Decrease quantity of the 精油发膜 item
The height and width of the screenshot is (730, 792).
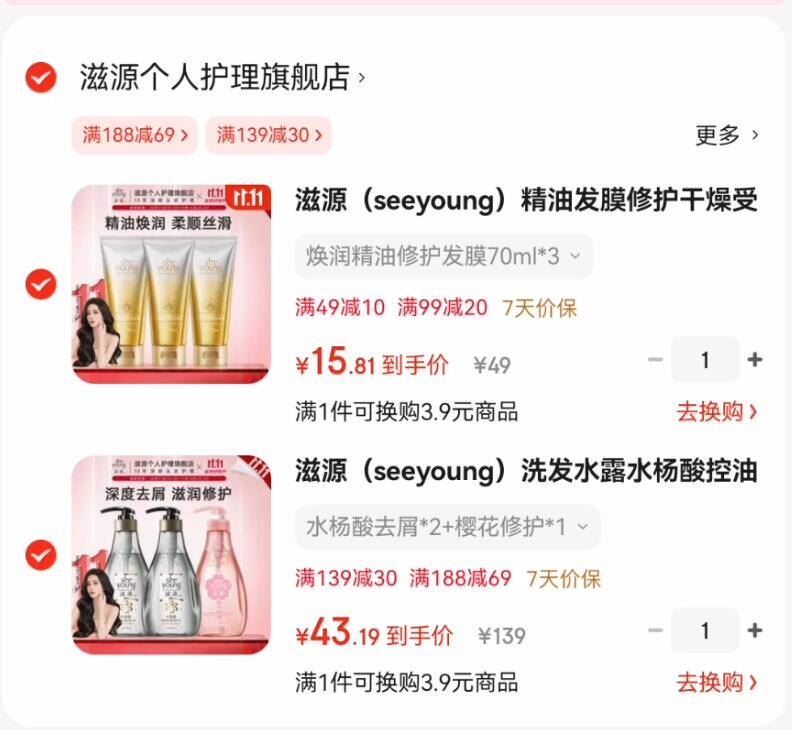(655, 360)
